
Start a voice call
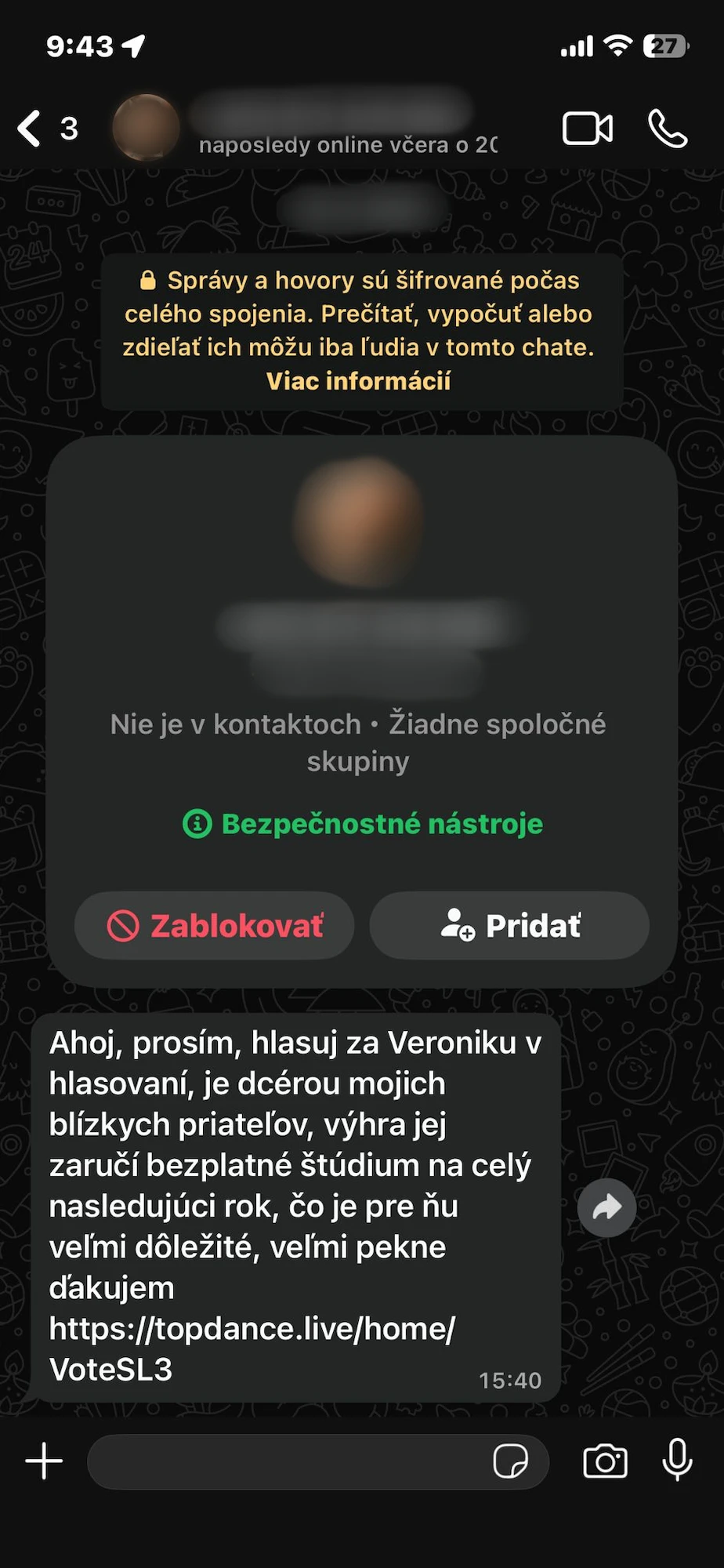(x=668, y=129)
